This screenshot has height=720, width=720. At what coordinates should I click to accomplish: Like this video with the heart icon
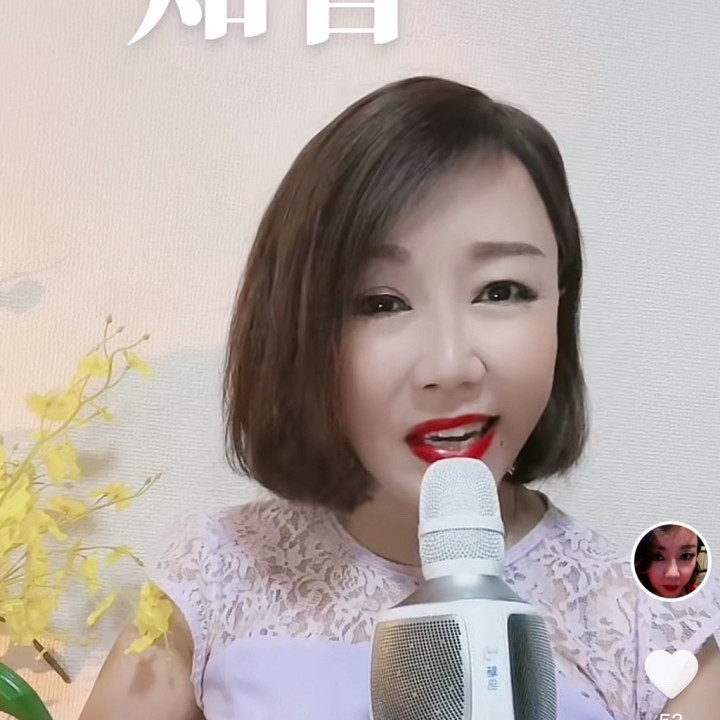[671, 672]
